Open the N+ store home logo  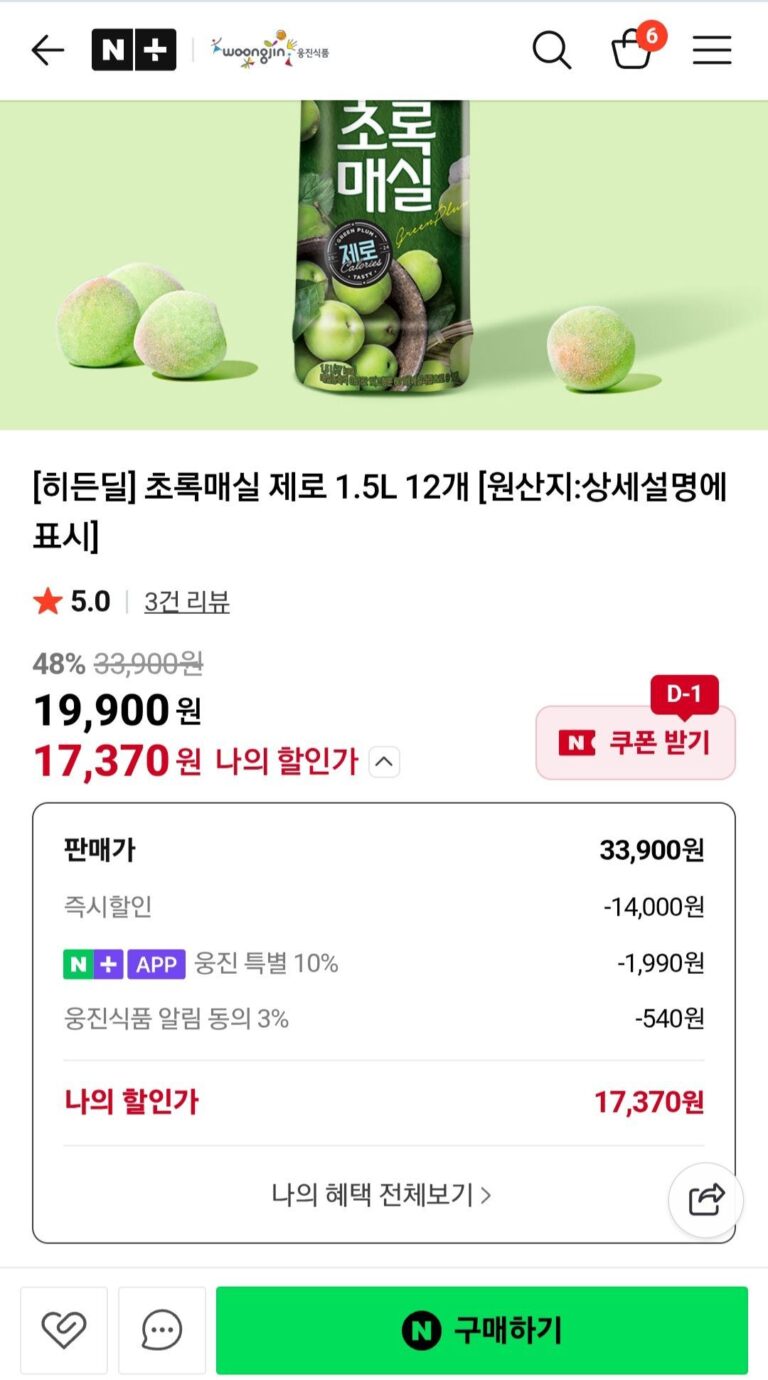[133, 50]
